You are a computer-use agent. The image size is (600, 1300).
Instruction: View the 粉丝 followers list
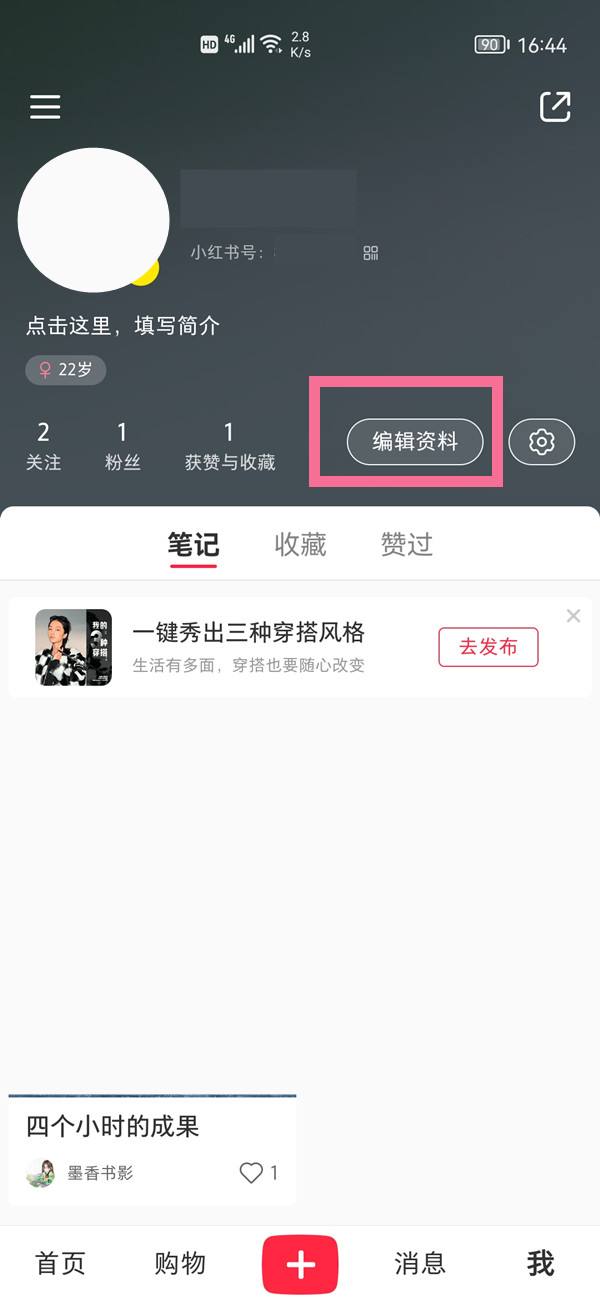[122, 446]
